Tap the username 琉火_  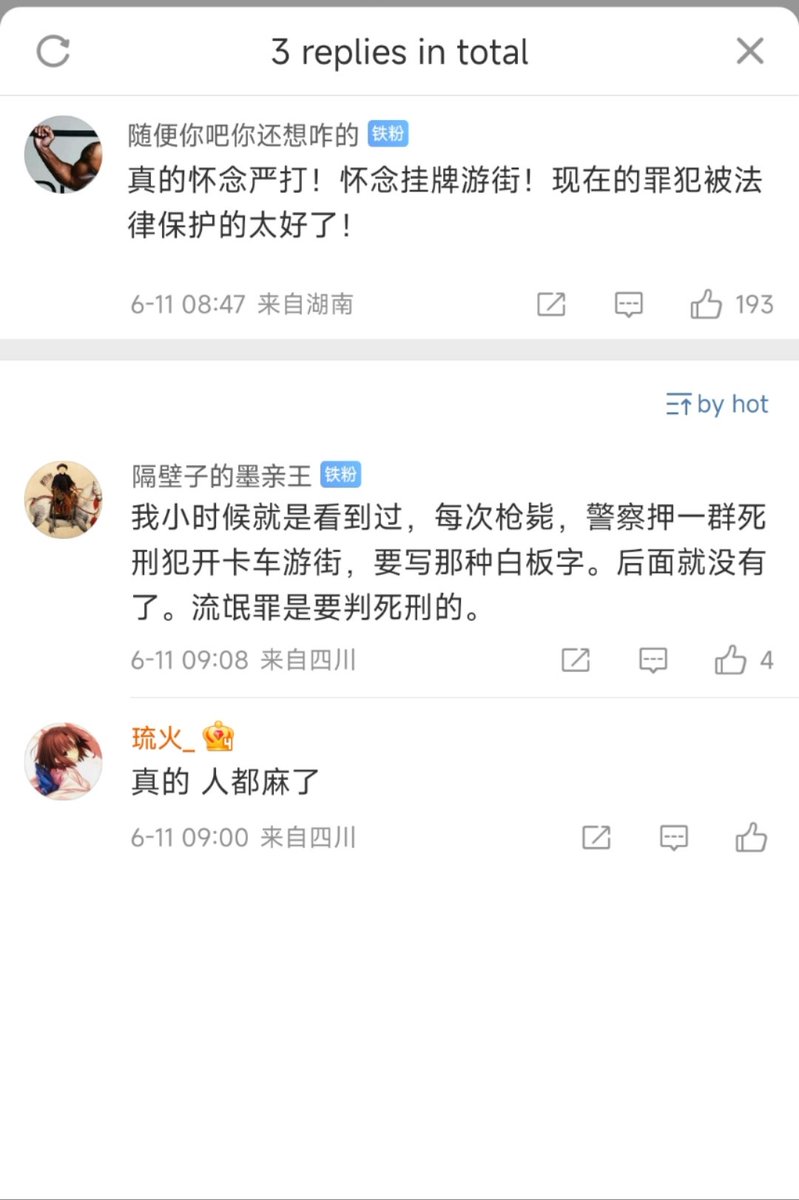tap(161, 738)
